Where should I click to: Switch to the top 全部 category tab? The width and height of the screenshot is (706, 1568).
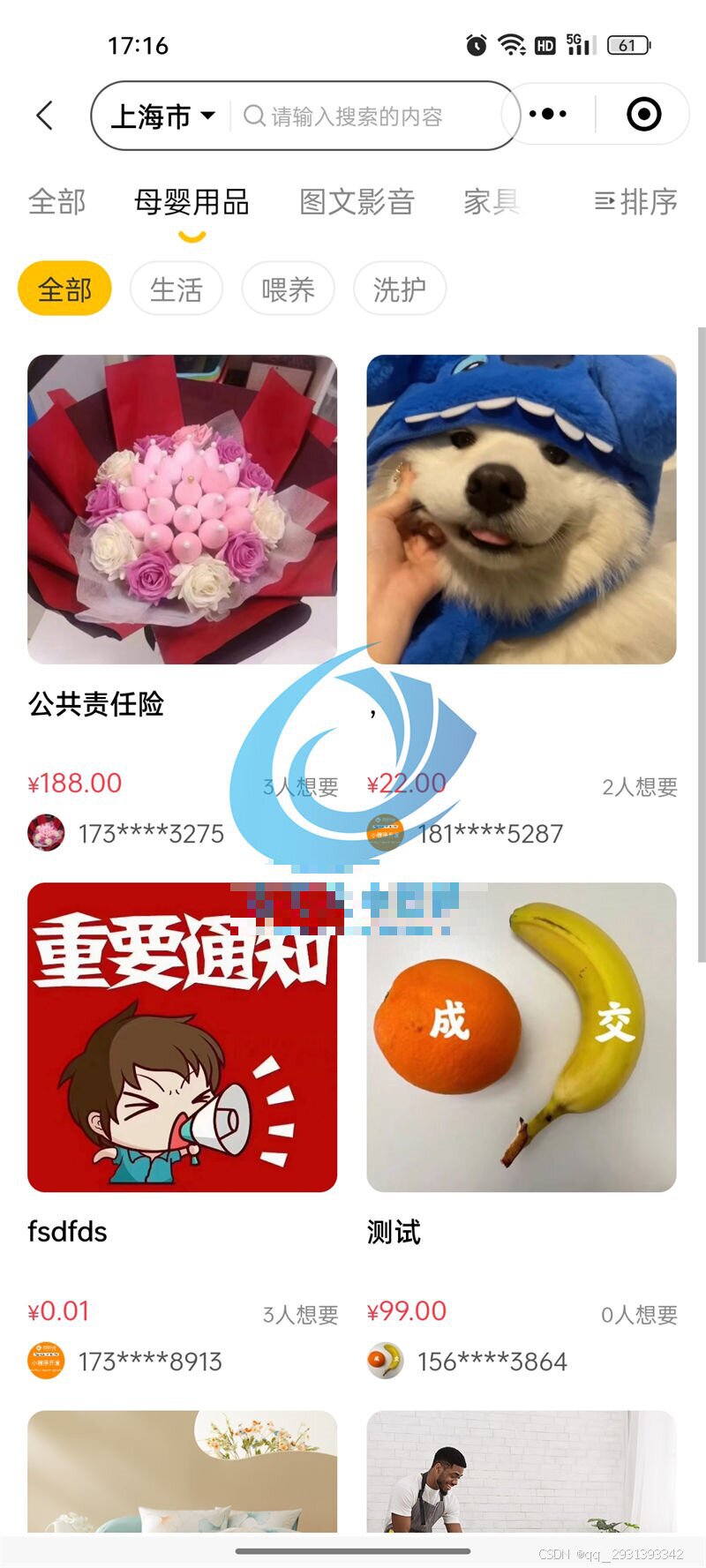pyautogui.click(x=56, y=202)
